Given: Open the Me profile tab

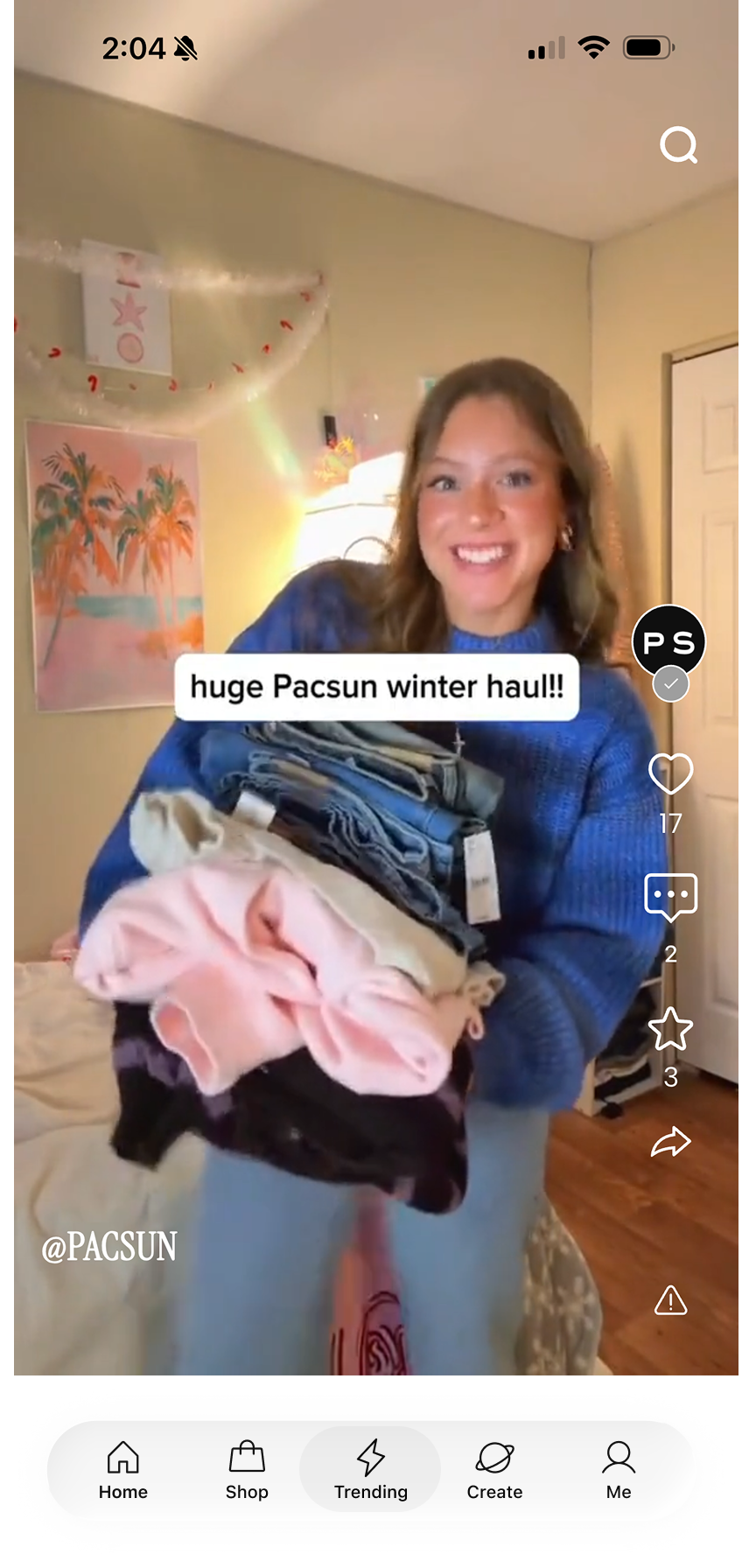Looking at the screenshot, I should click(619, 1470).
